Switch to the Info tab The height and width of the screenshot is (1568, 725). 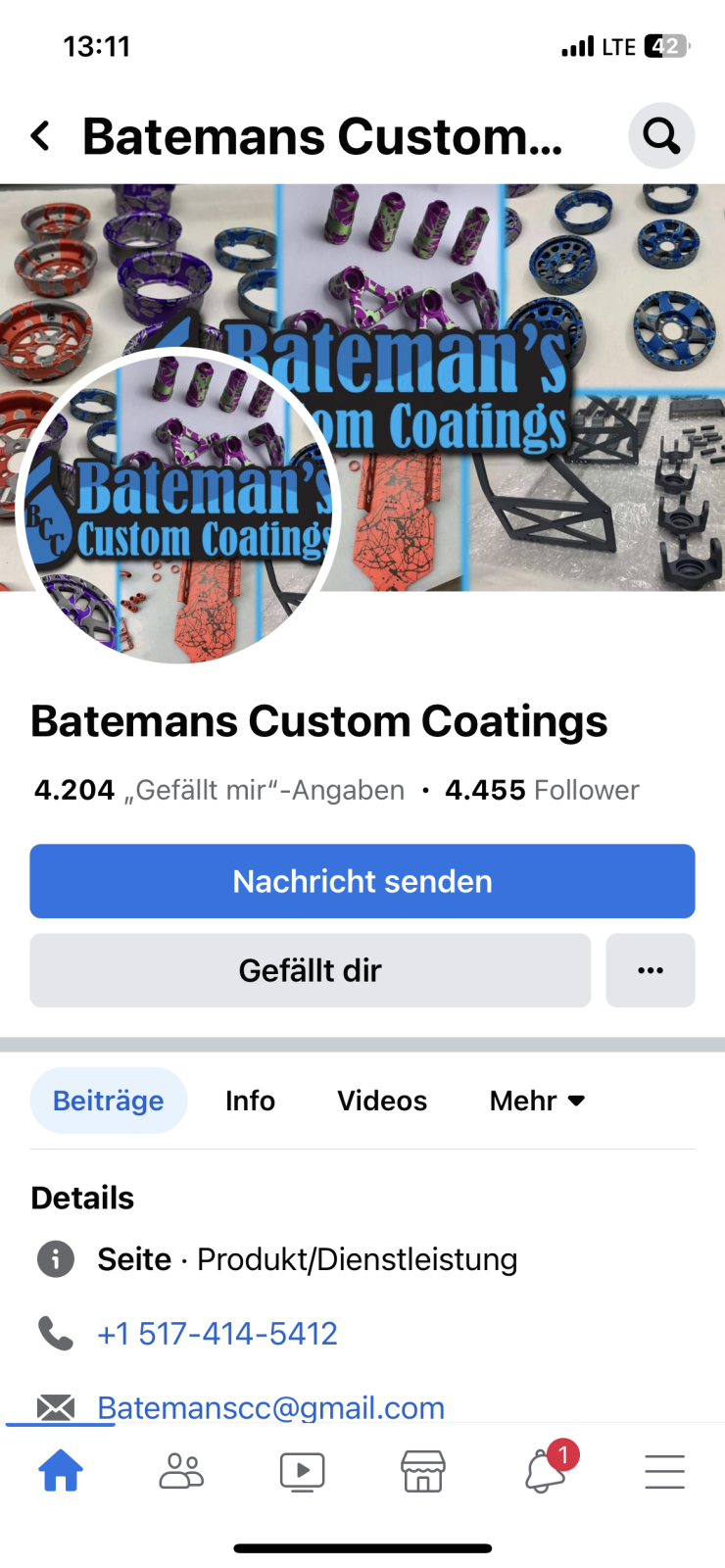point(250,1101)
